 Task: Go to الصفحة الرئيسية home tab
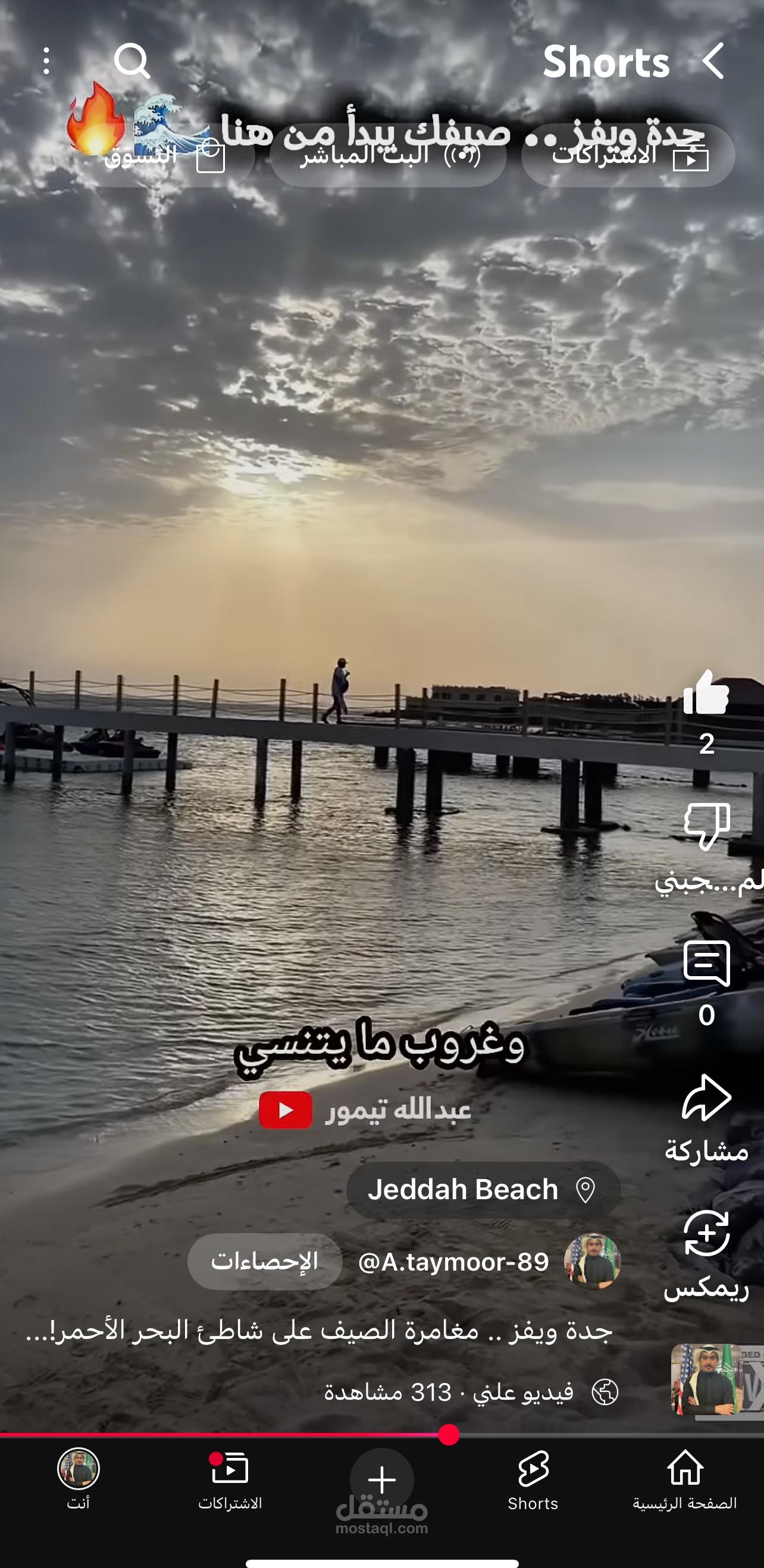[685, 1479]
